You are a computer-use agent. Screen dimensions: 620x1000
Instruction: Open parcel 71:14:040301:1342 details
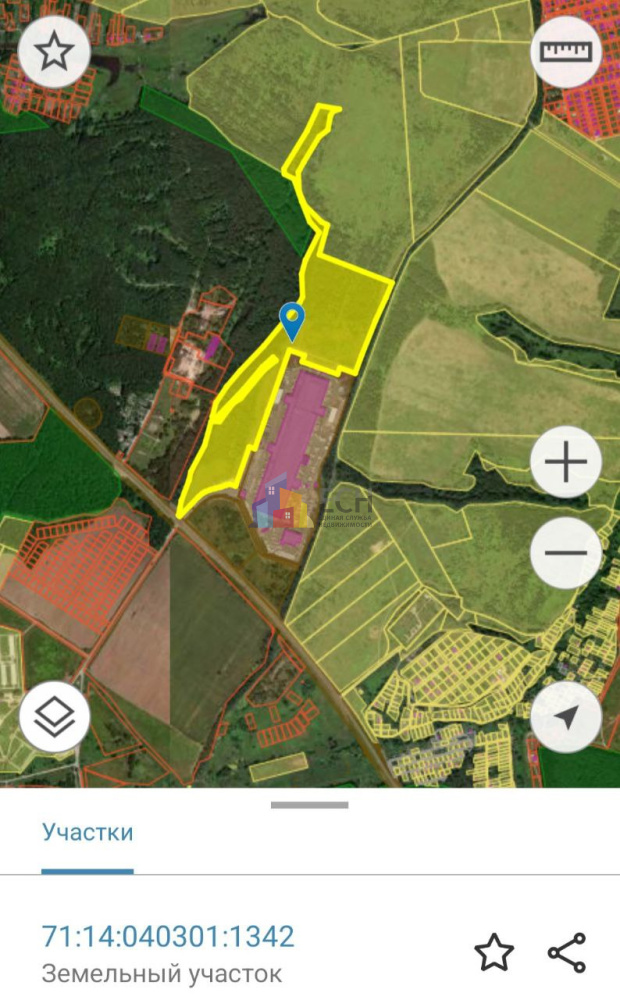coord(168,937)
